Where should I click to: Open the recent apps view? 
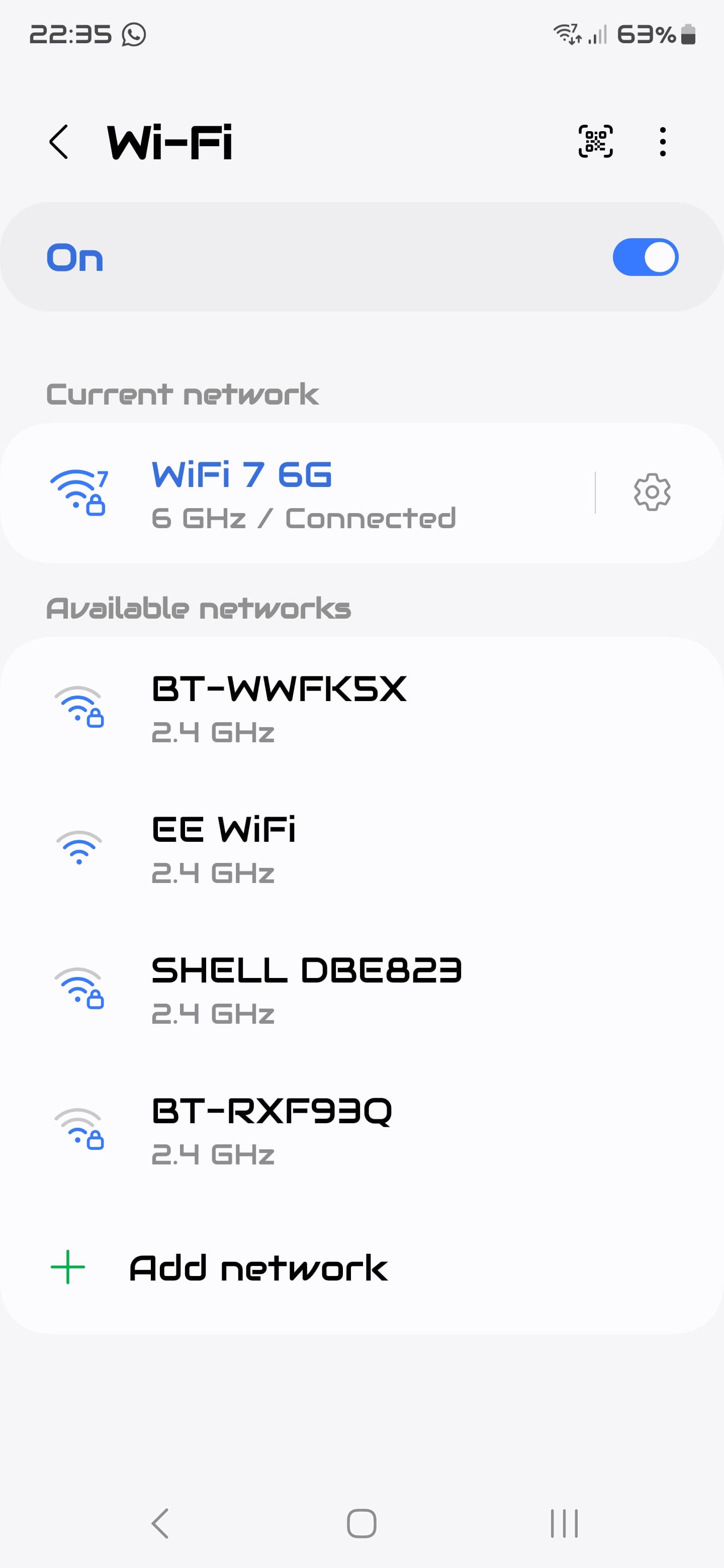tap(564, 1524)
